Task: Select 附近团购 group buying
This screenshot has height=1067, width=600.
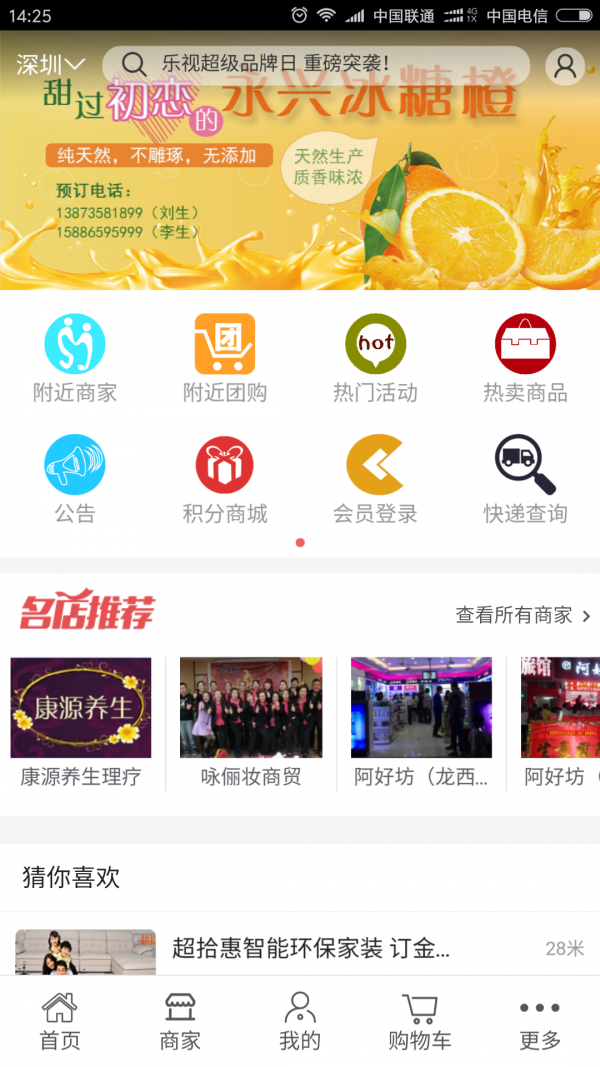Action: click(x=225, y=358)
